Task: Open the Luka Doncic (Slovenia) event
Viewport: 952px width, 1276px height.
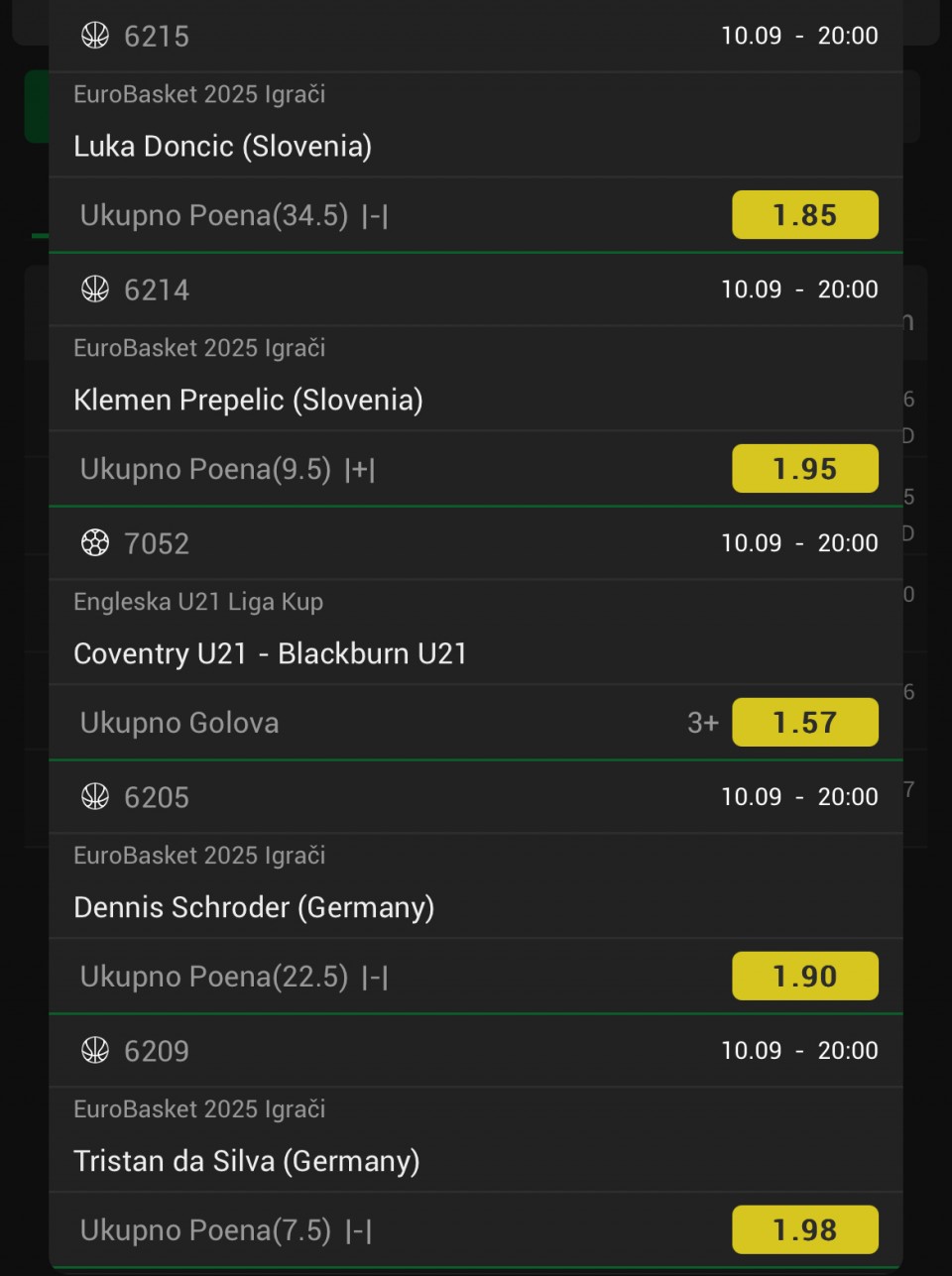Action: [223, 147]
